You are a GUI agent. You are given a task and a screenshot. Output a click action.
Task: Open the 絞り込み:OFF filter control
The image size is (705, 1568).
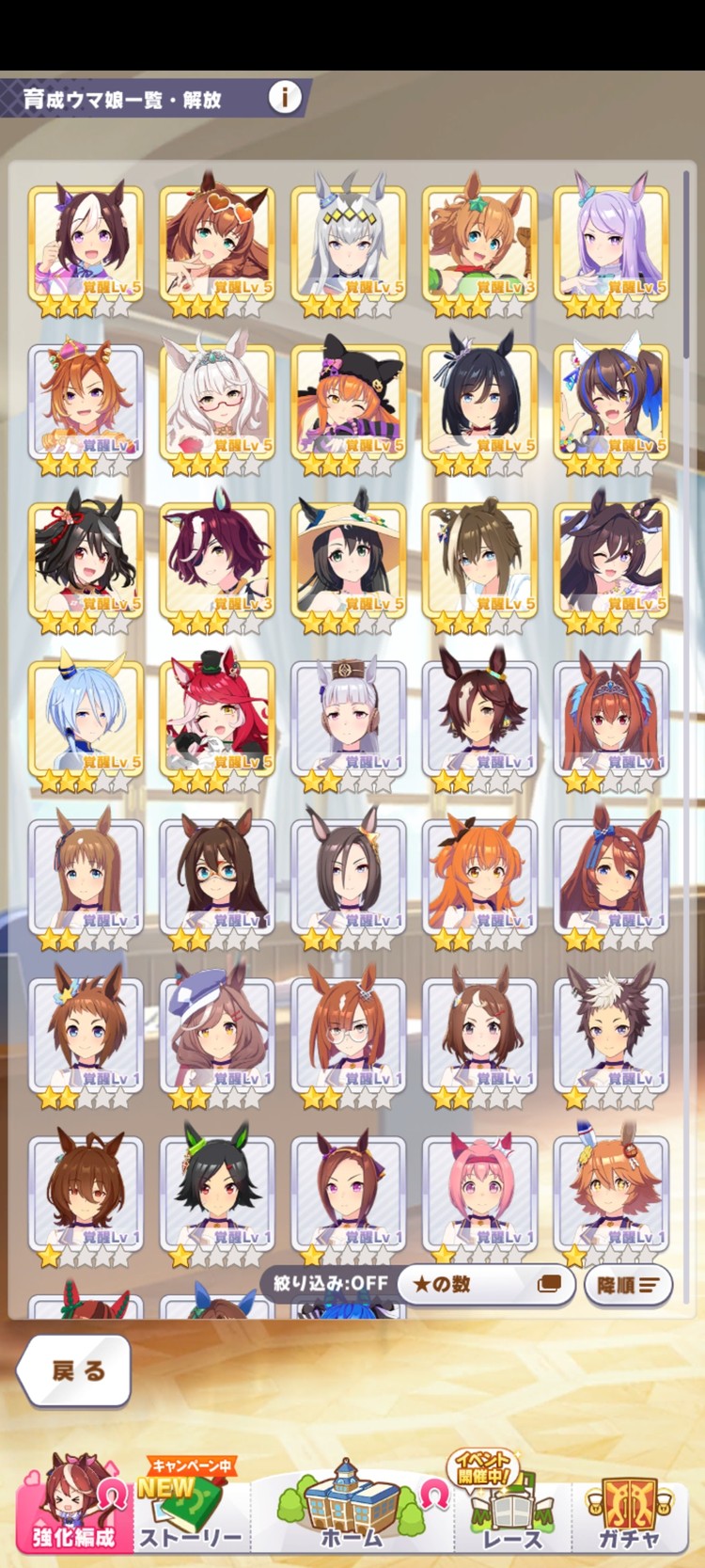click(x=330, y=1283)
